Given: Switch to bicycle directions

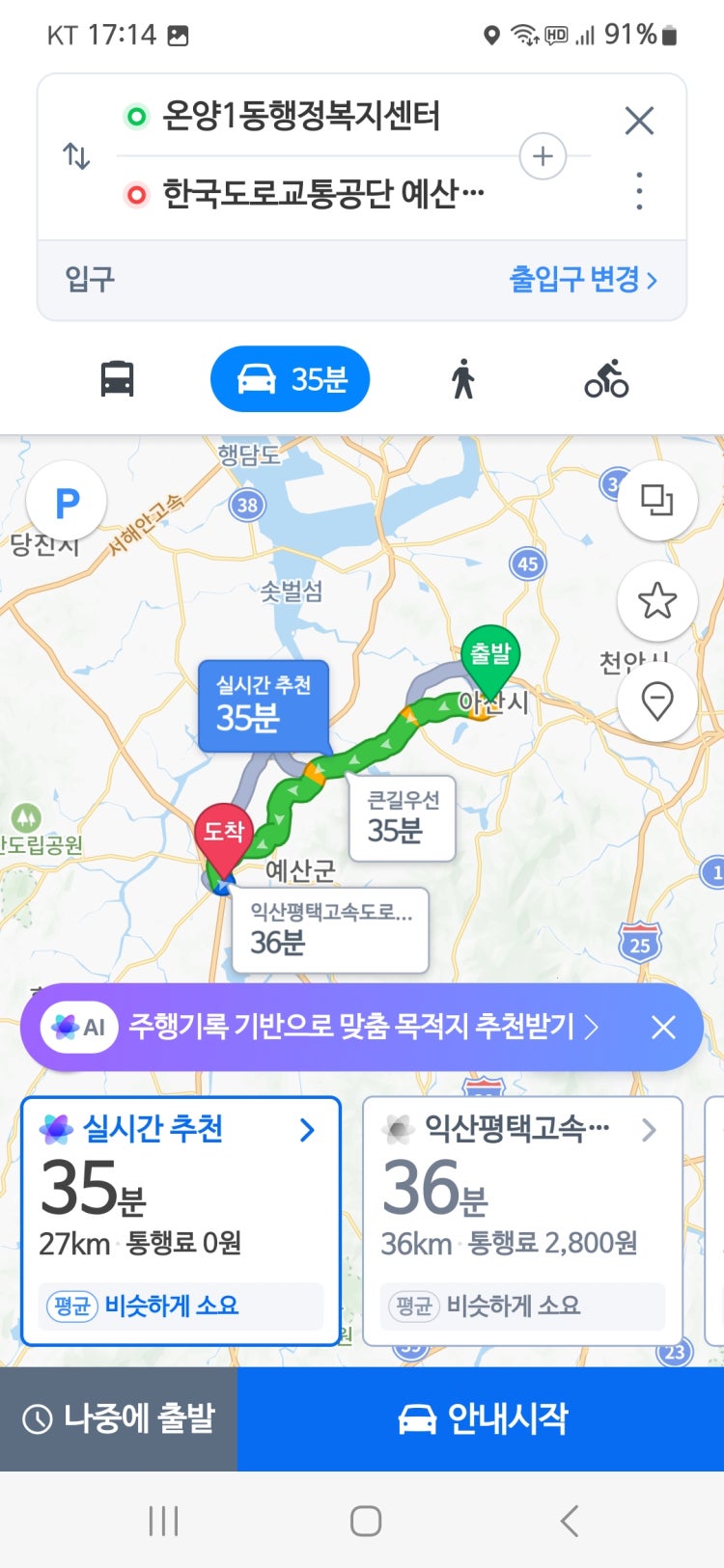Looking at the screenshot, I should tap(606, 378).
